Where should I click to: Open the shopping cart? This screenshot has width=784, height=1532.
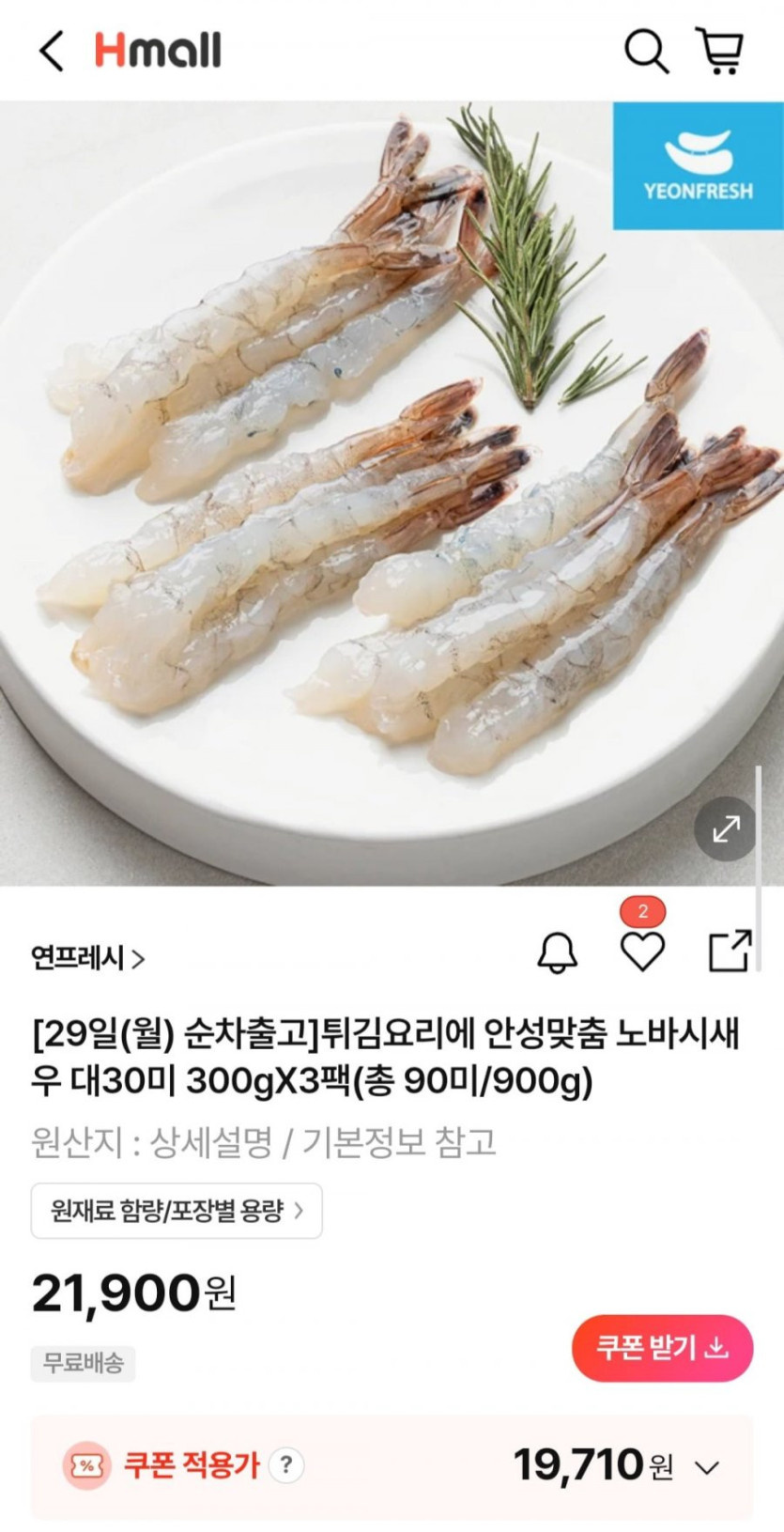pos(718,51)
